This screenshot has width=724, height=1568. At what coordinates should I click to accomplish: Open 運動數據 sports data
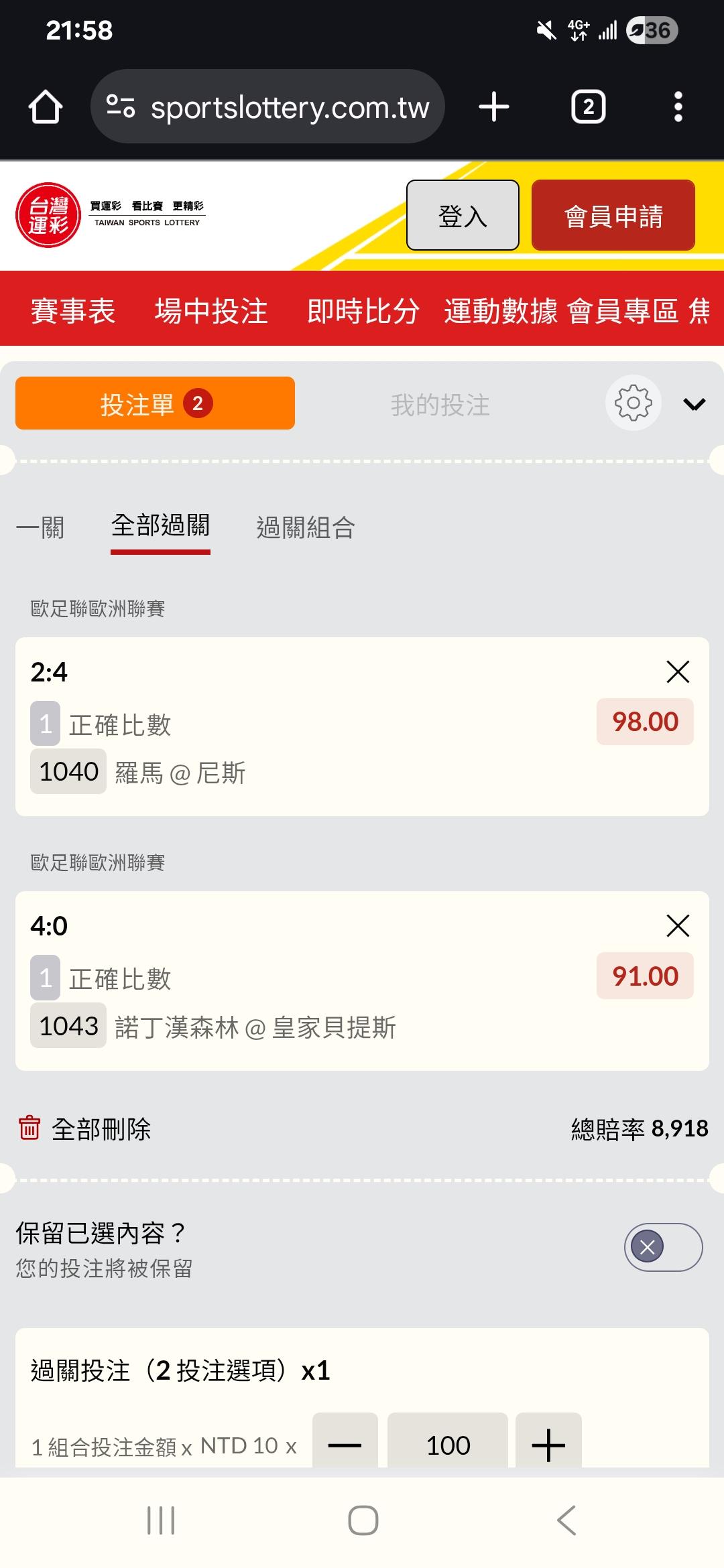pyautogui.click(x=501, y=311)
